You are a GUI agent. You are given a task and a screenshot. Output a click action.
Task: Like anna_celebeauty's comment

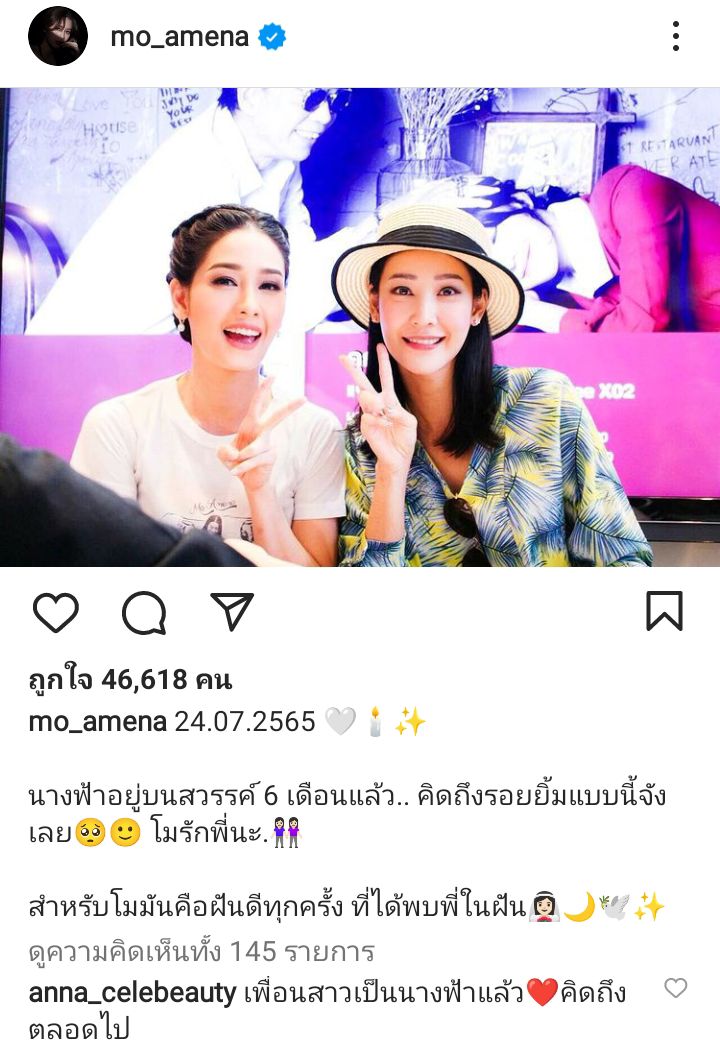[x=676, y=988]
